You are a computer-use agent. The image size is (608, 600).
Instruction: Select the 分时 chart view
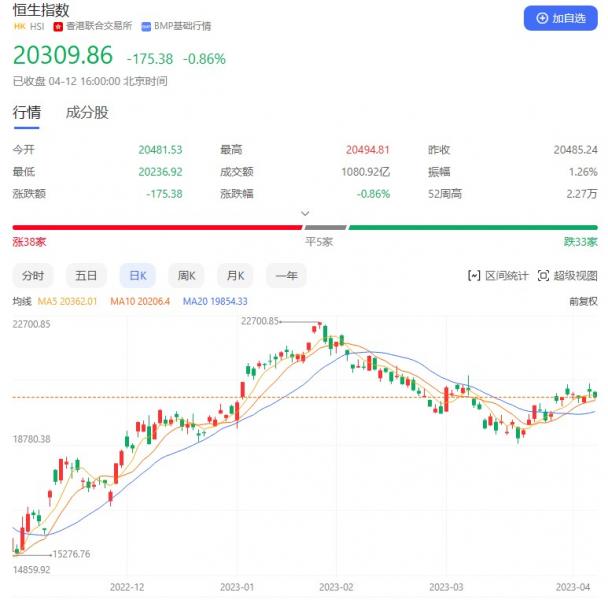tap(33, 276)
